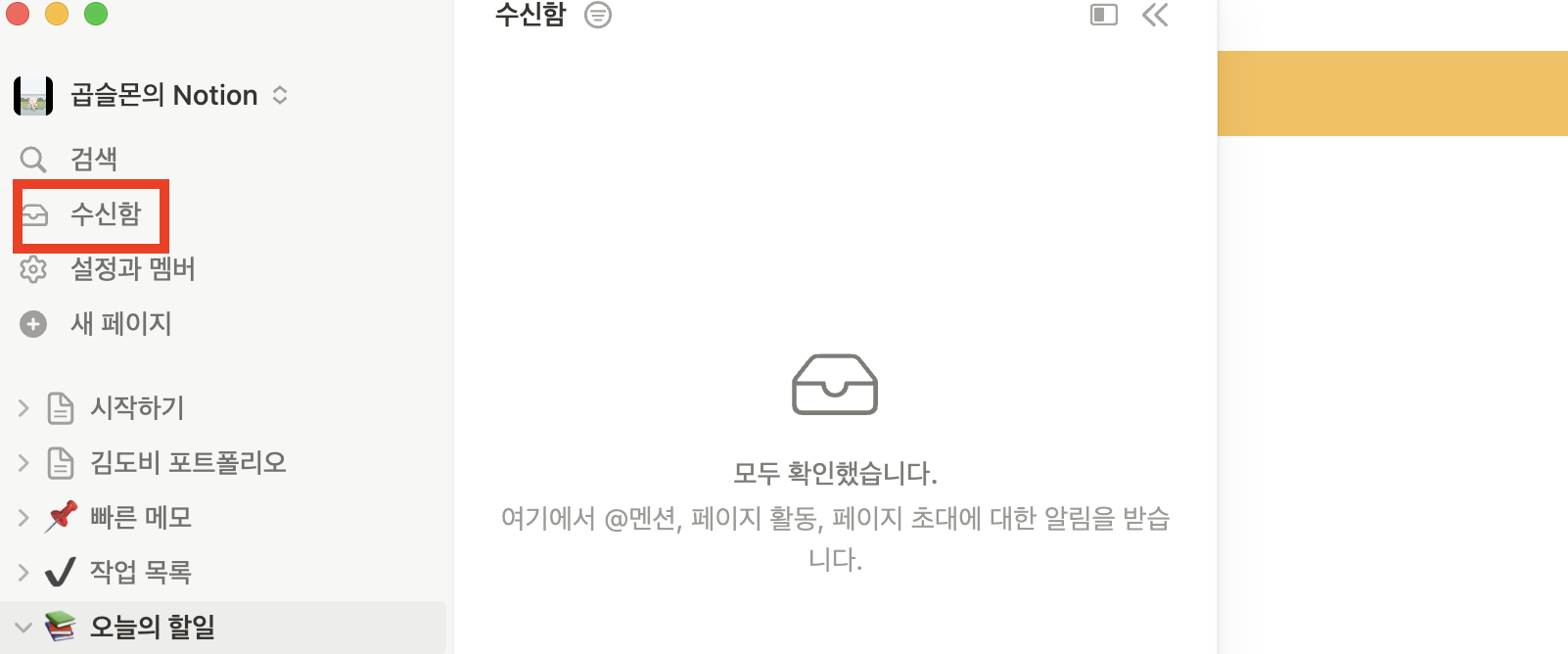Open the 오늘의 할일 page
The image size is (1568, 654).
[152, 627]
